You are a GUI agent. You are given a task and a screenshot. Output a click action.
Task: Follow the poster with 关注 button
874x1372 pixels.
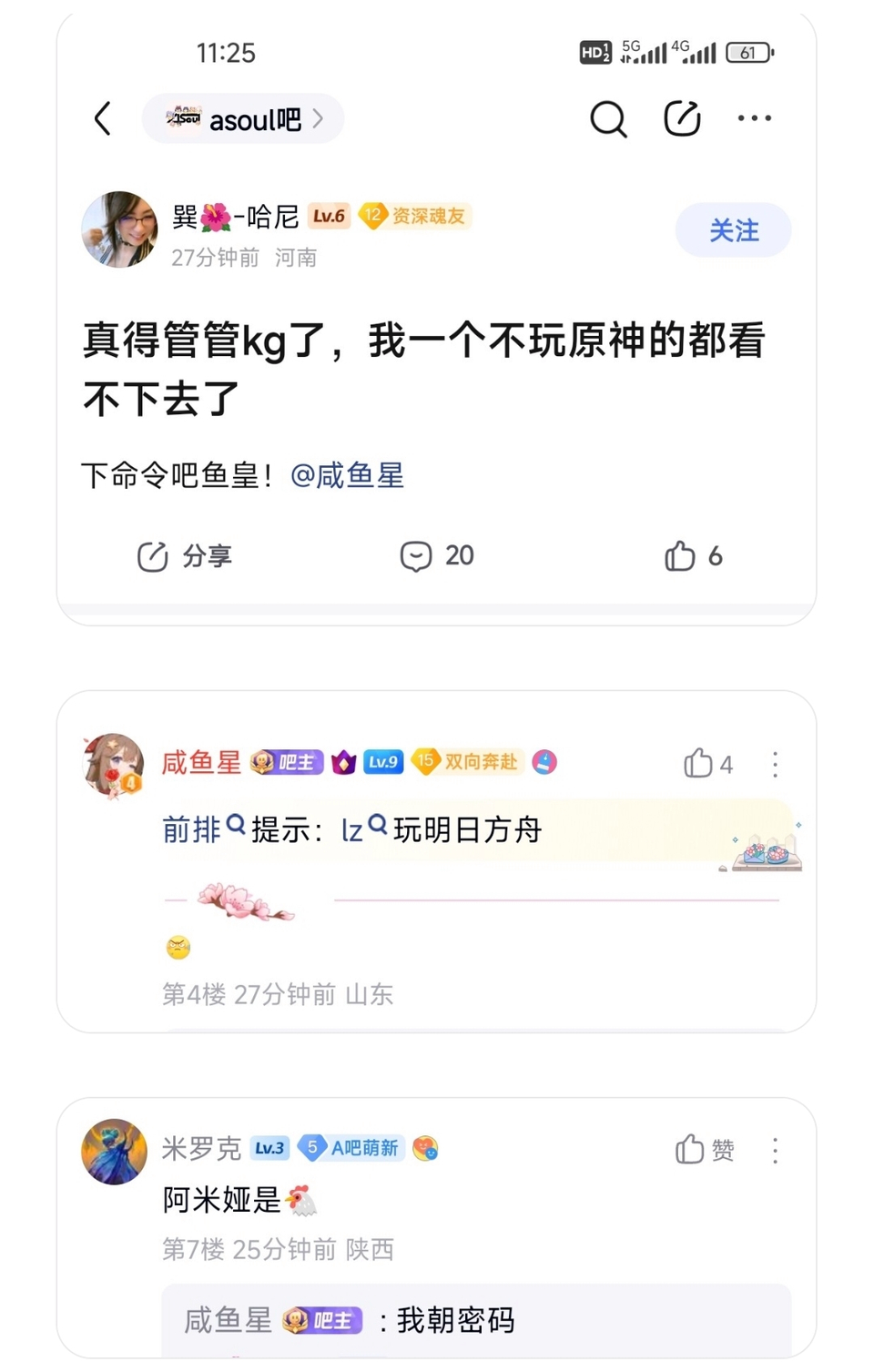[x=733, y=230]
